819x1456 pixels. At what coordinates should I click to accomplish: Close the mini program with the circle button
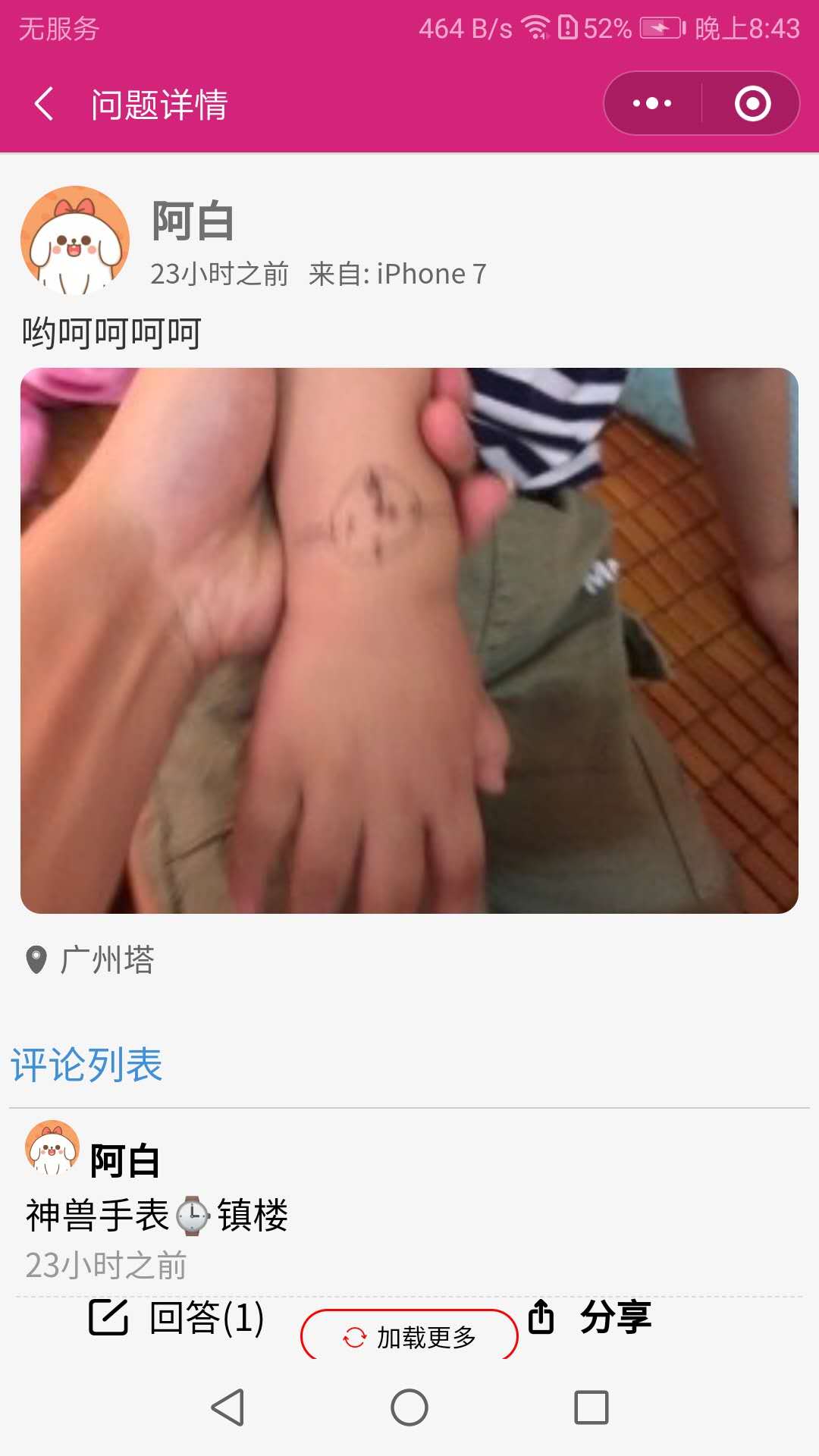752,103
